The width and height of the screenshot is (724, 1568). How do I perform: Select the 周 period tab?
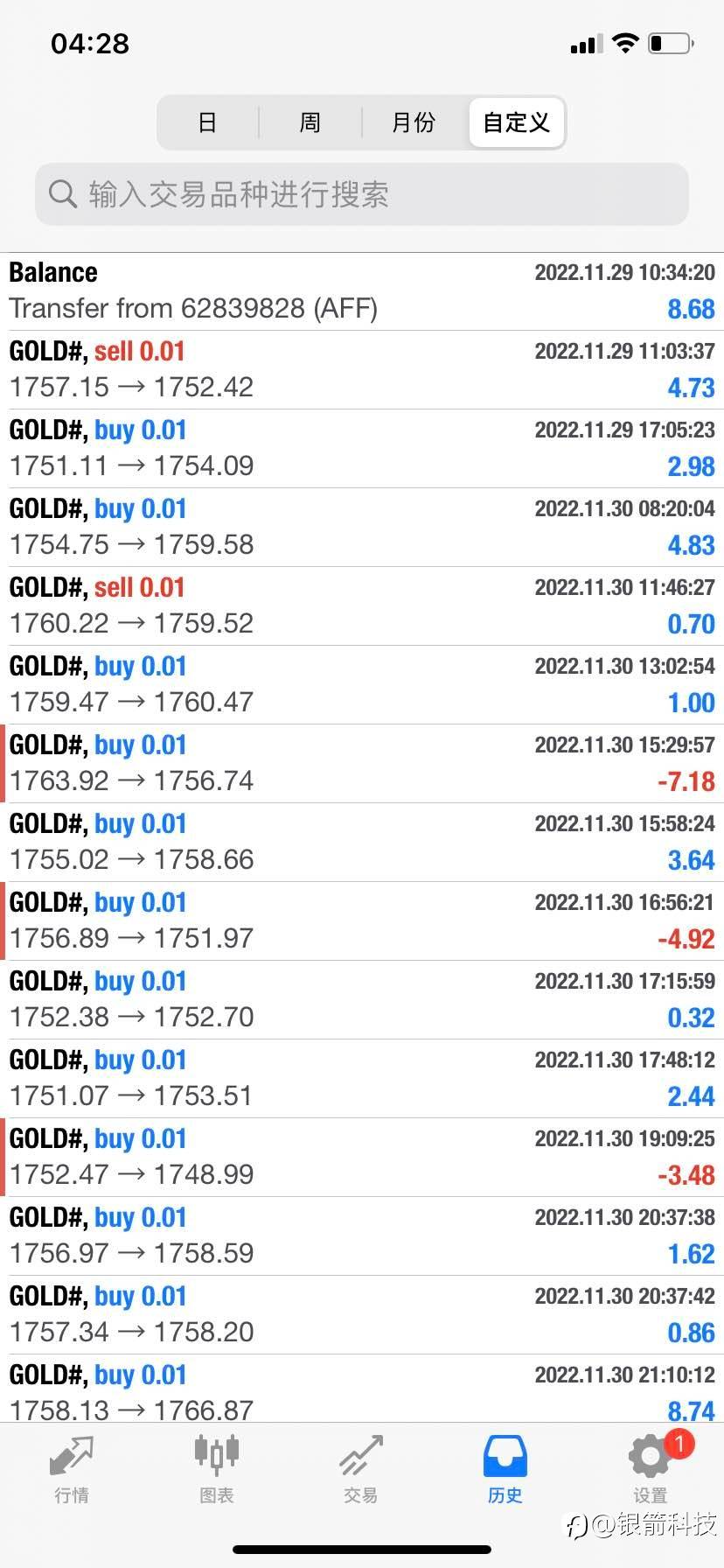[x=310, y=122]
